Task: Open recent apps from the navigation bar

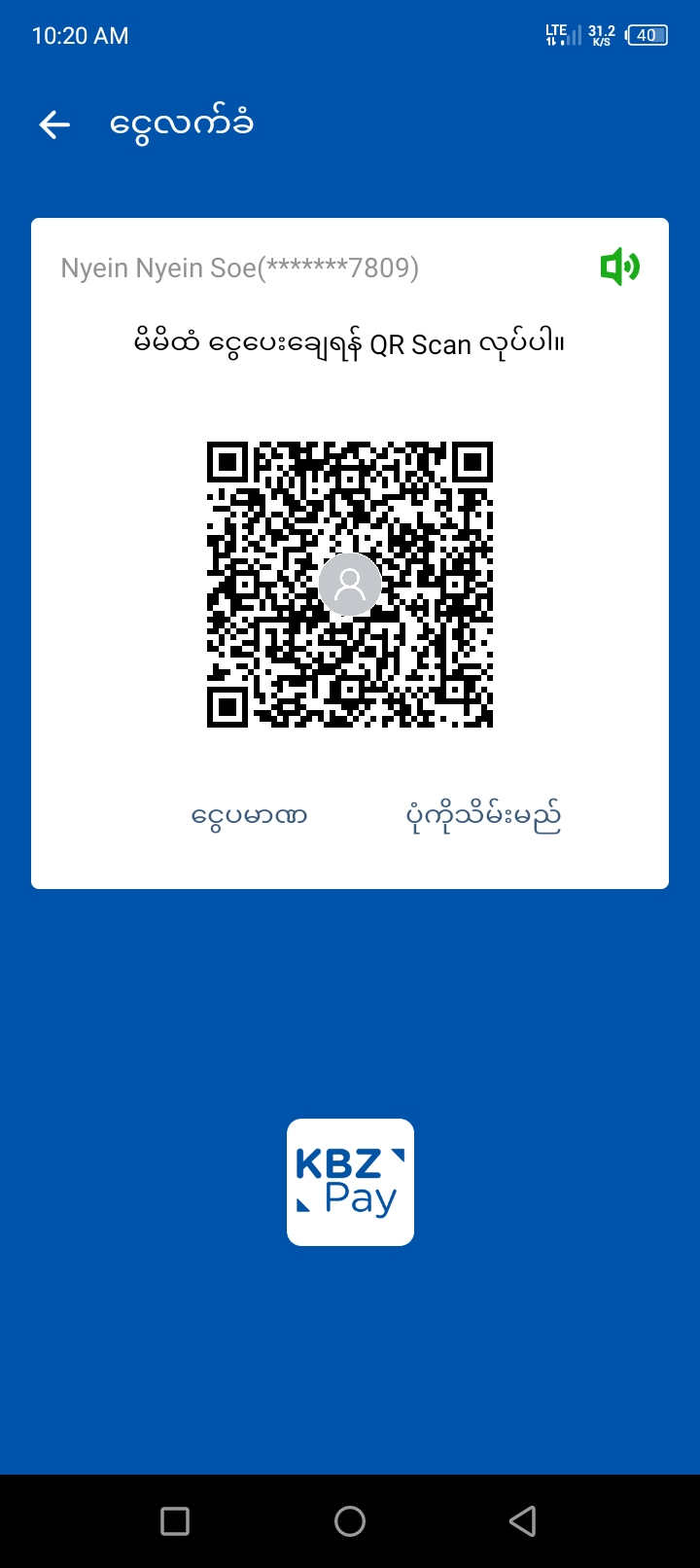Action: pos(175,1520)
